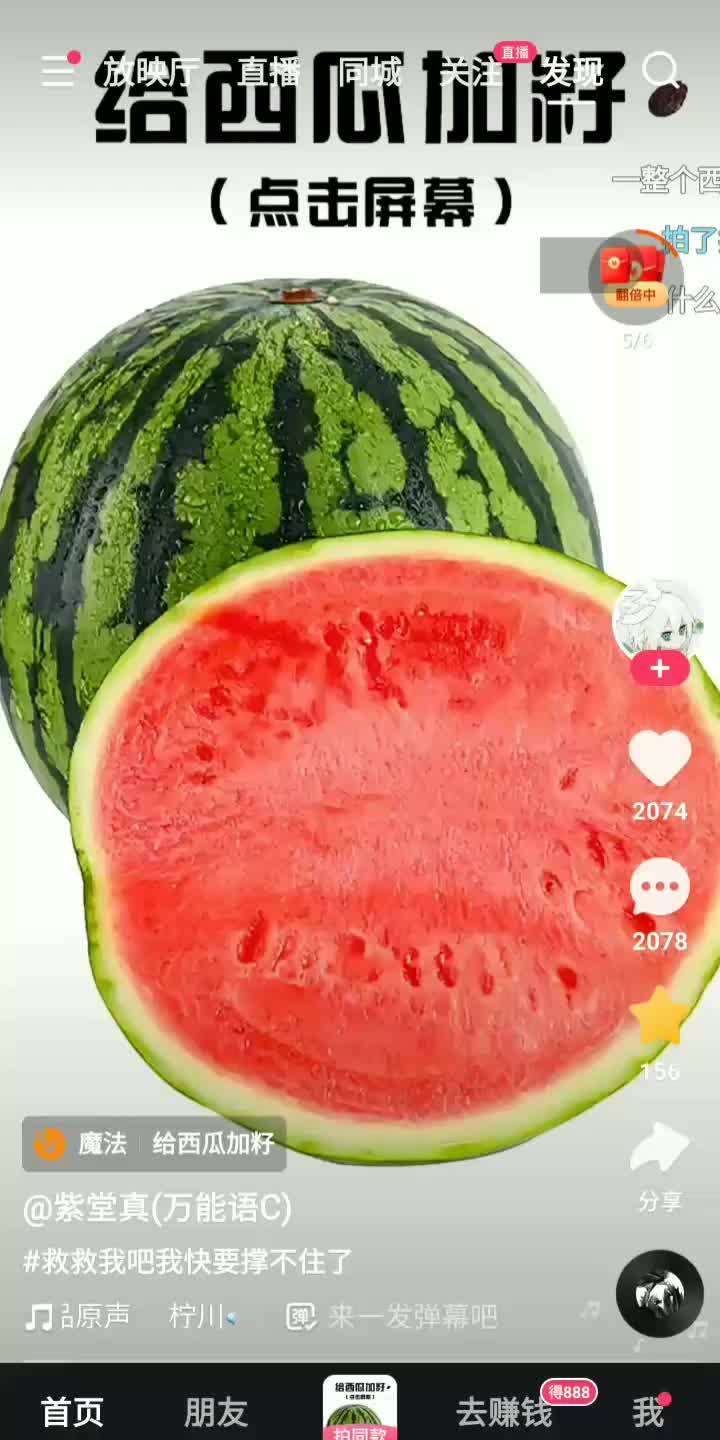Go to the 朋友 tab
The image size is (720, 1440).
215,1412
